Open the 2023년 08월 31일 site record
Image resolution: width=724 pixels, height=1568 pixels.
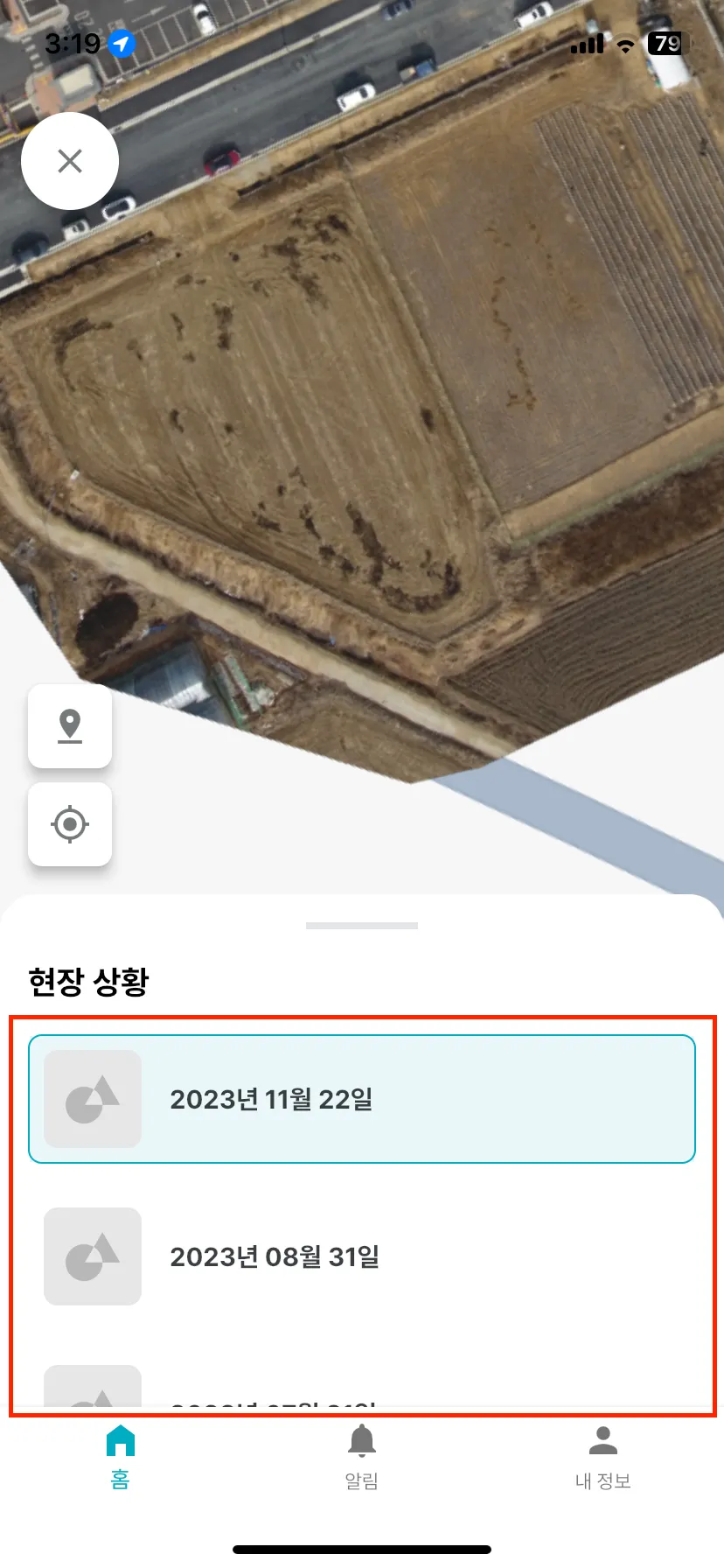(362, 1256)
